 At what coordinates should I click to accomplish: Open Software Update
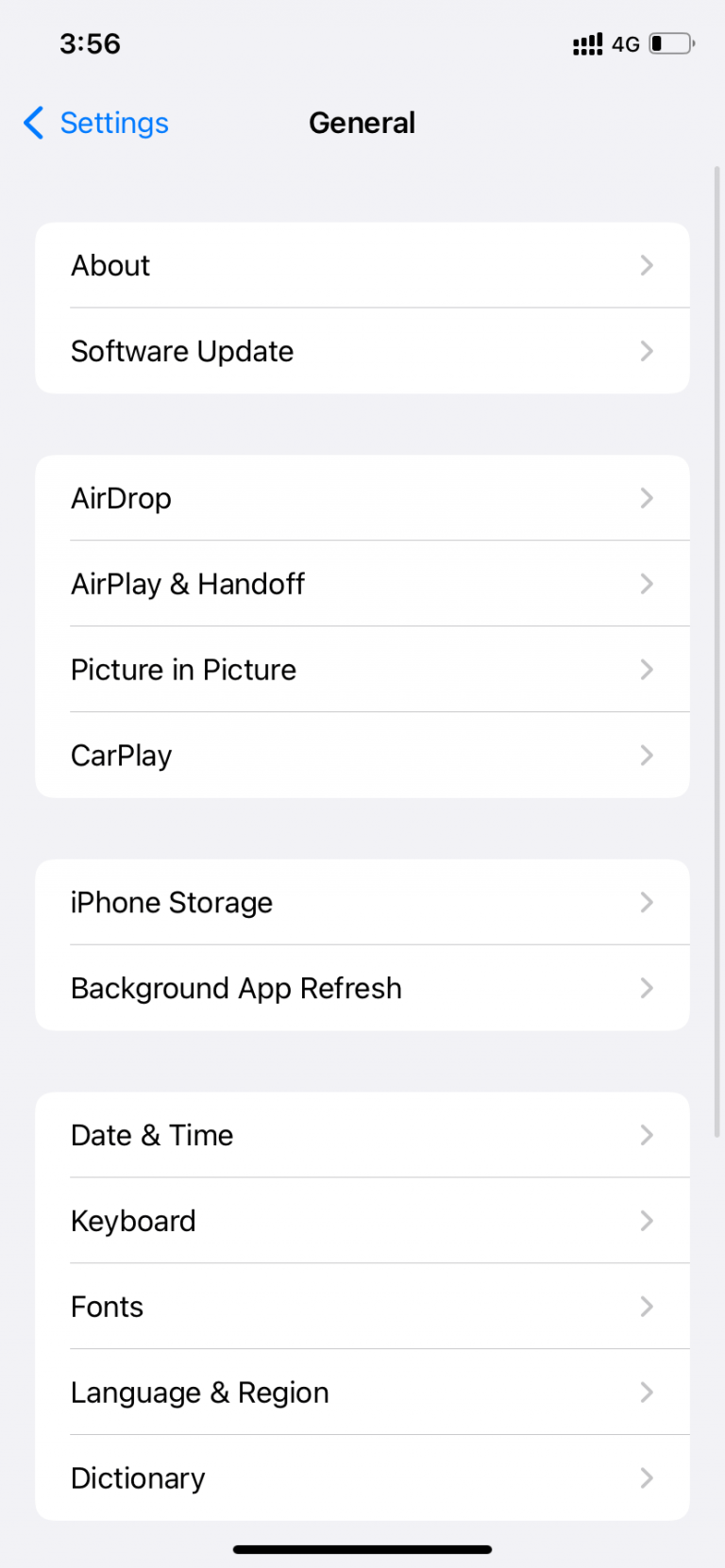[x=362, y=351]
